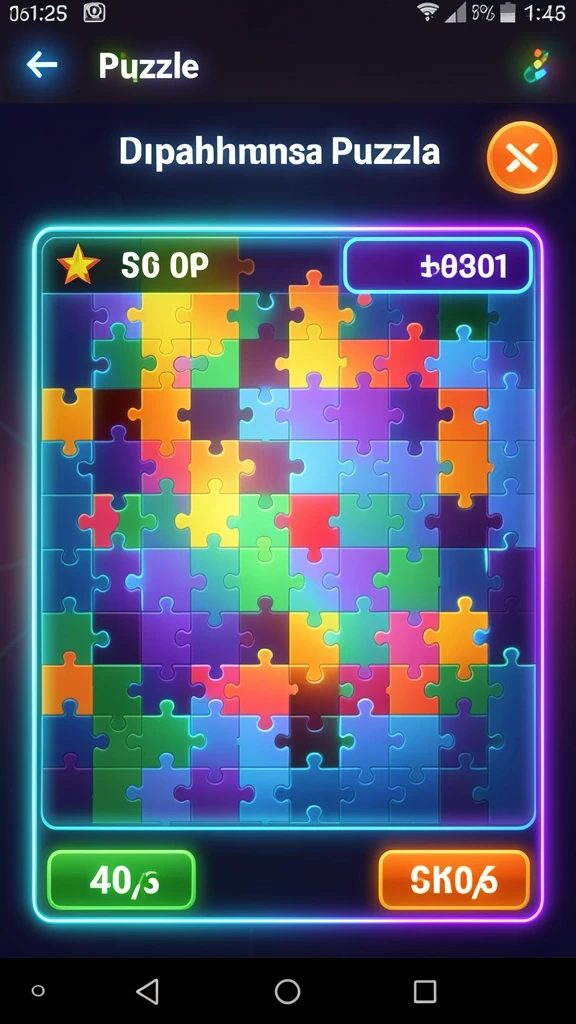Close the puzzle with the orange X
The width and height of the screenshot is (576, 1024).
pos(522,157)
